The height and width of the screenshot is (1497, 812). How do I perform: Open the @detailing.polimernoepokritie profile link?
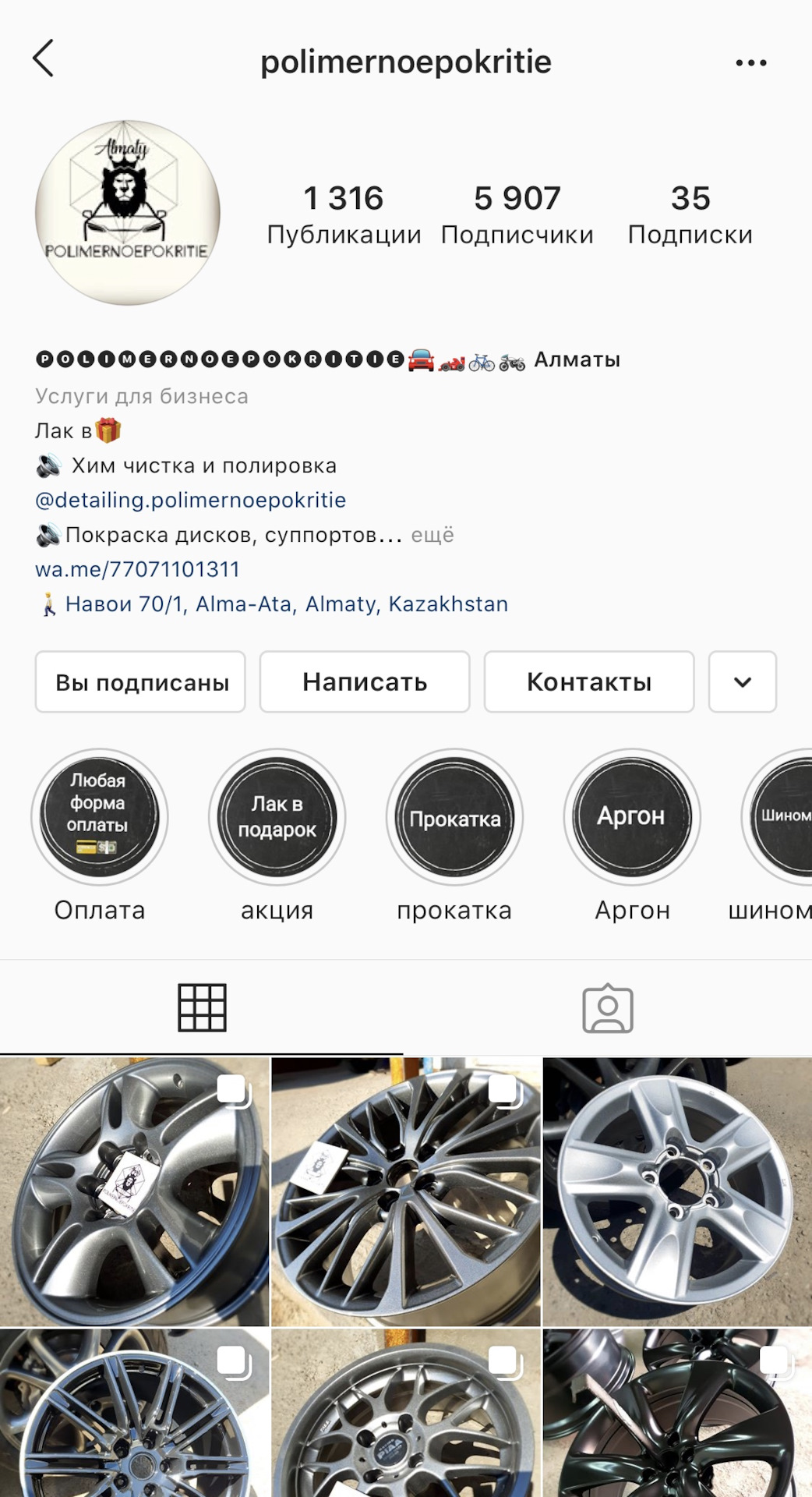pos(191,500)
